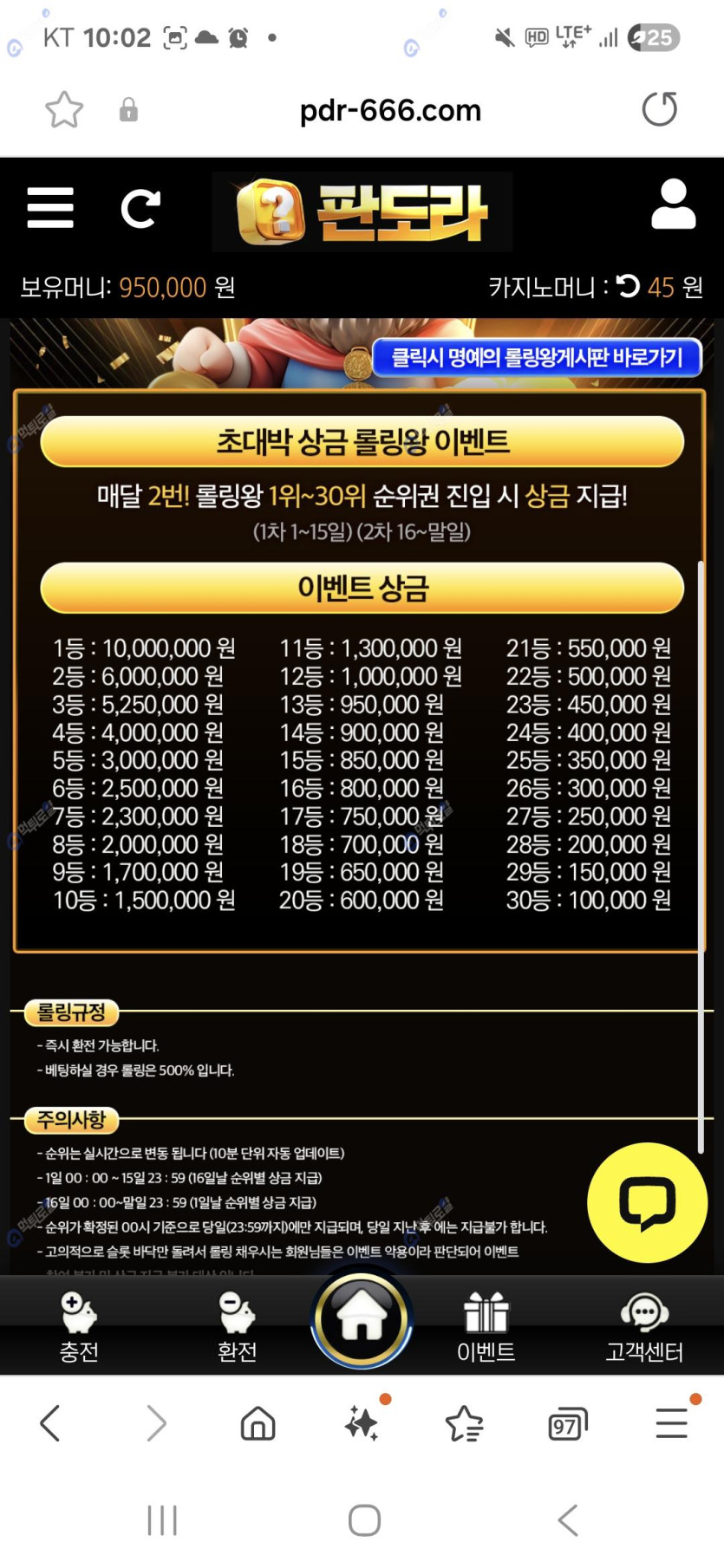Go to the 환전 tab

pos(237,1326)
